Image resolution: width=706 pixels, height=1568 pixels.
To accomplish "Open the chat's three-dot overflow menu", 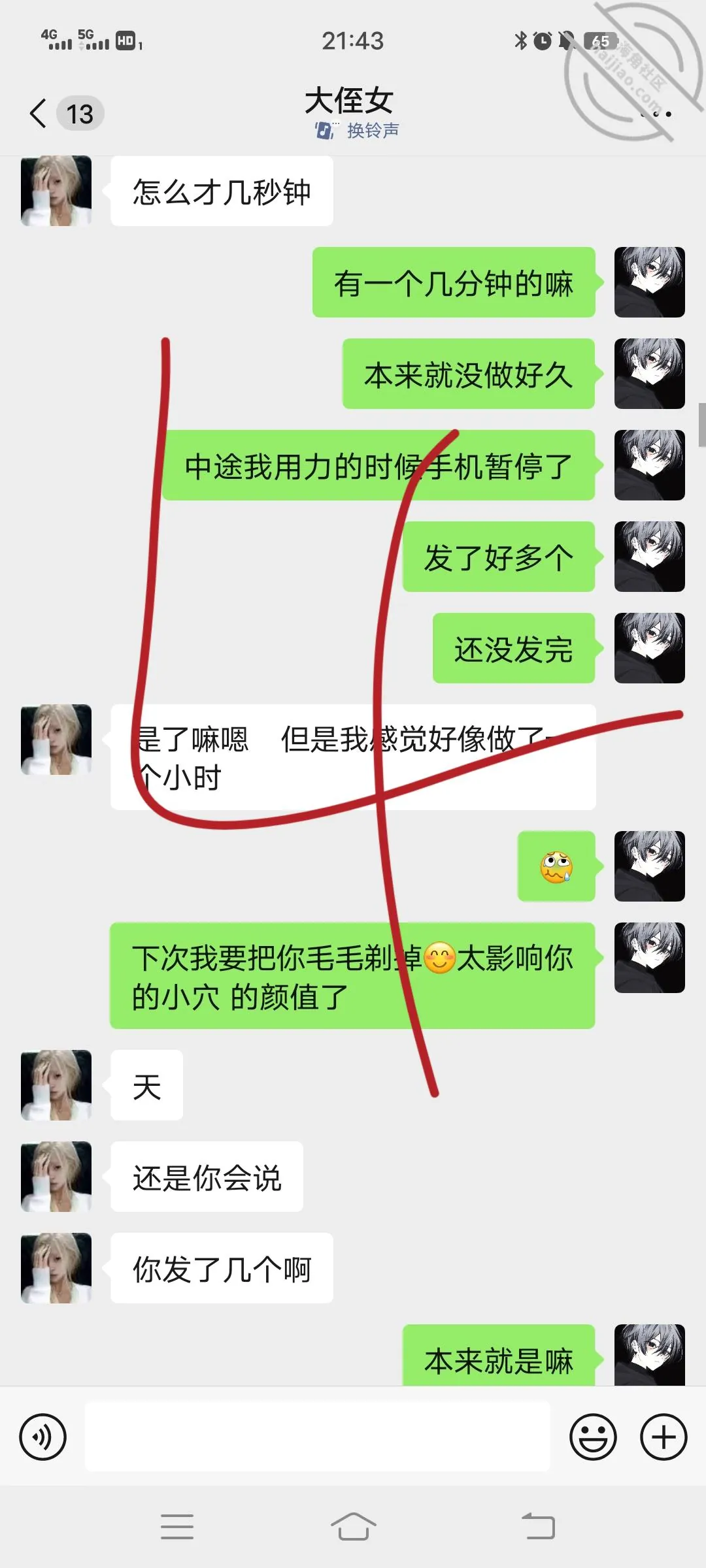I will click(656, 114).
